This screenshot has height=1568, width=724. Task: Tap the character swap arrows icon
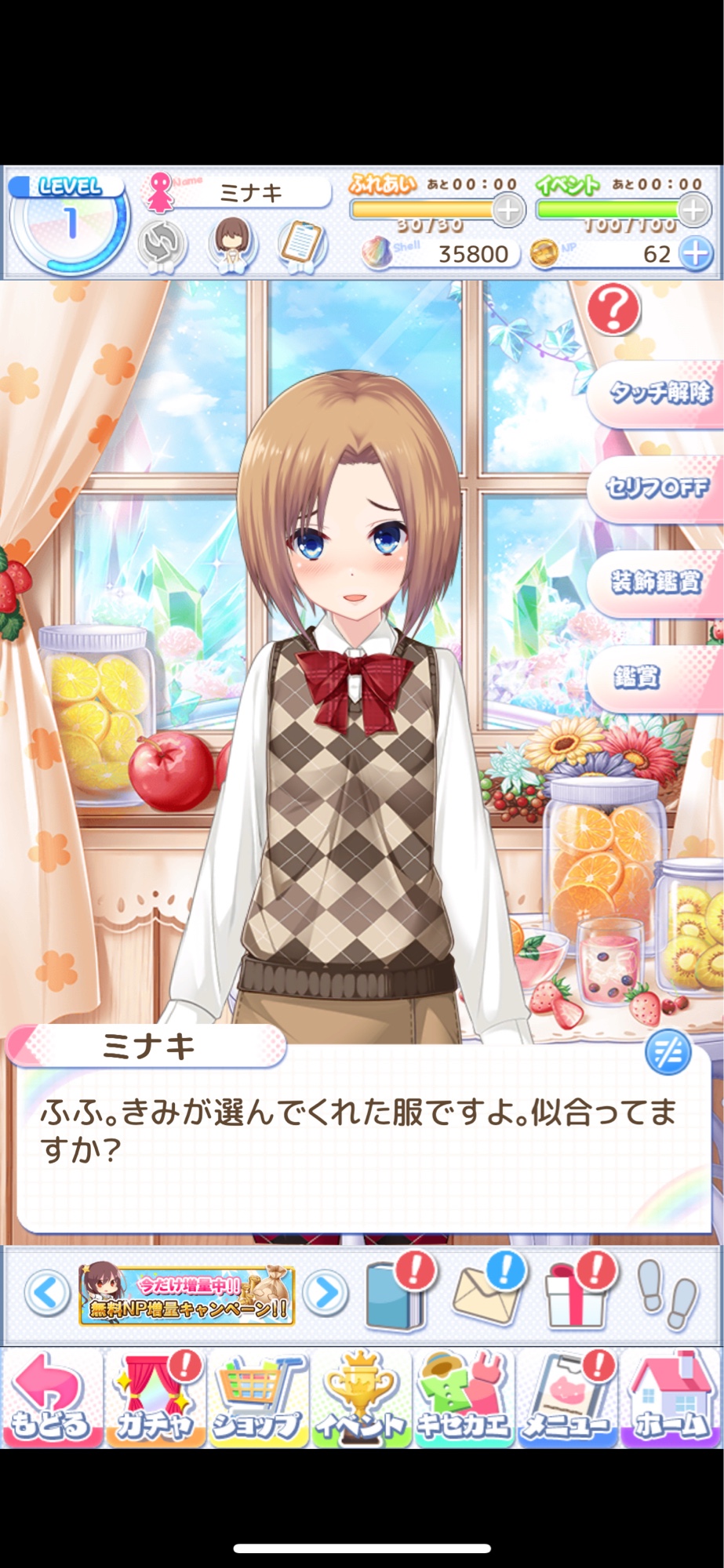coord(161,244)
